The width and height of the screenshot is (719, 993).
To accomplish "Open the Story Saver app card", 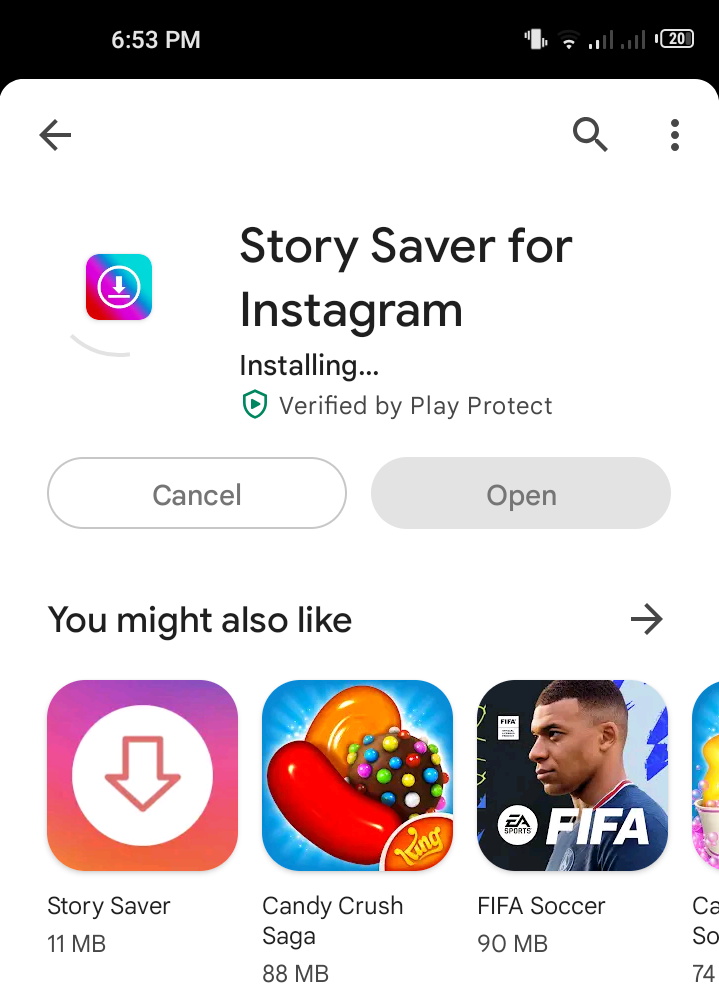I will (x=143, y=818).
